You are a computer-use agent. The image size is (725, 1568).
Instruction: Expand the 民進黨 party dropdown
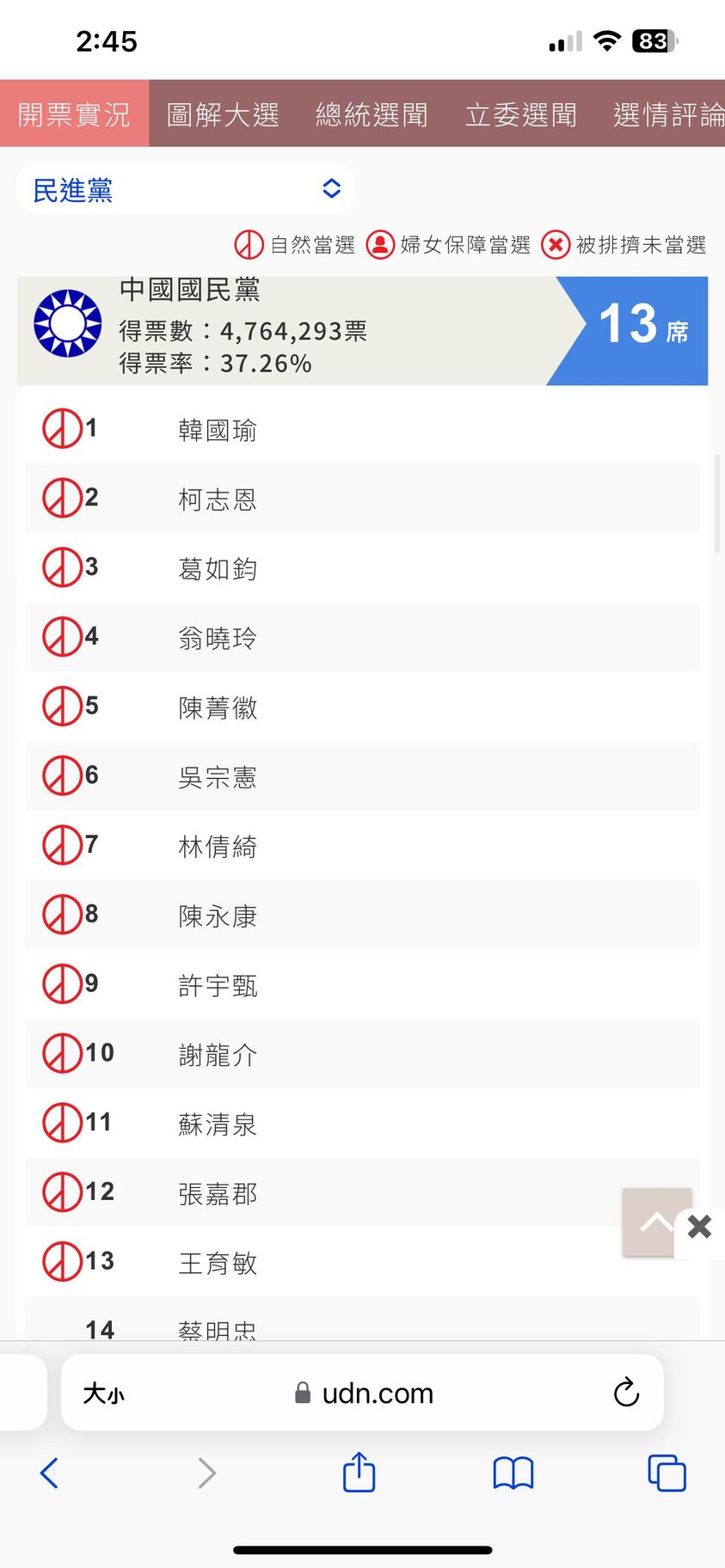[x=186, y=189]
